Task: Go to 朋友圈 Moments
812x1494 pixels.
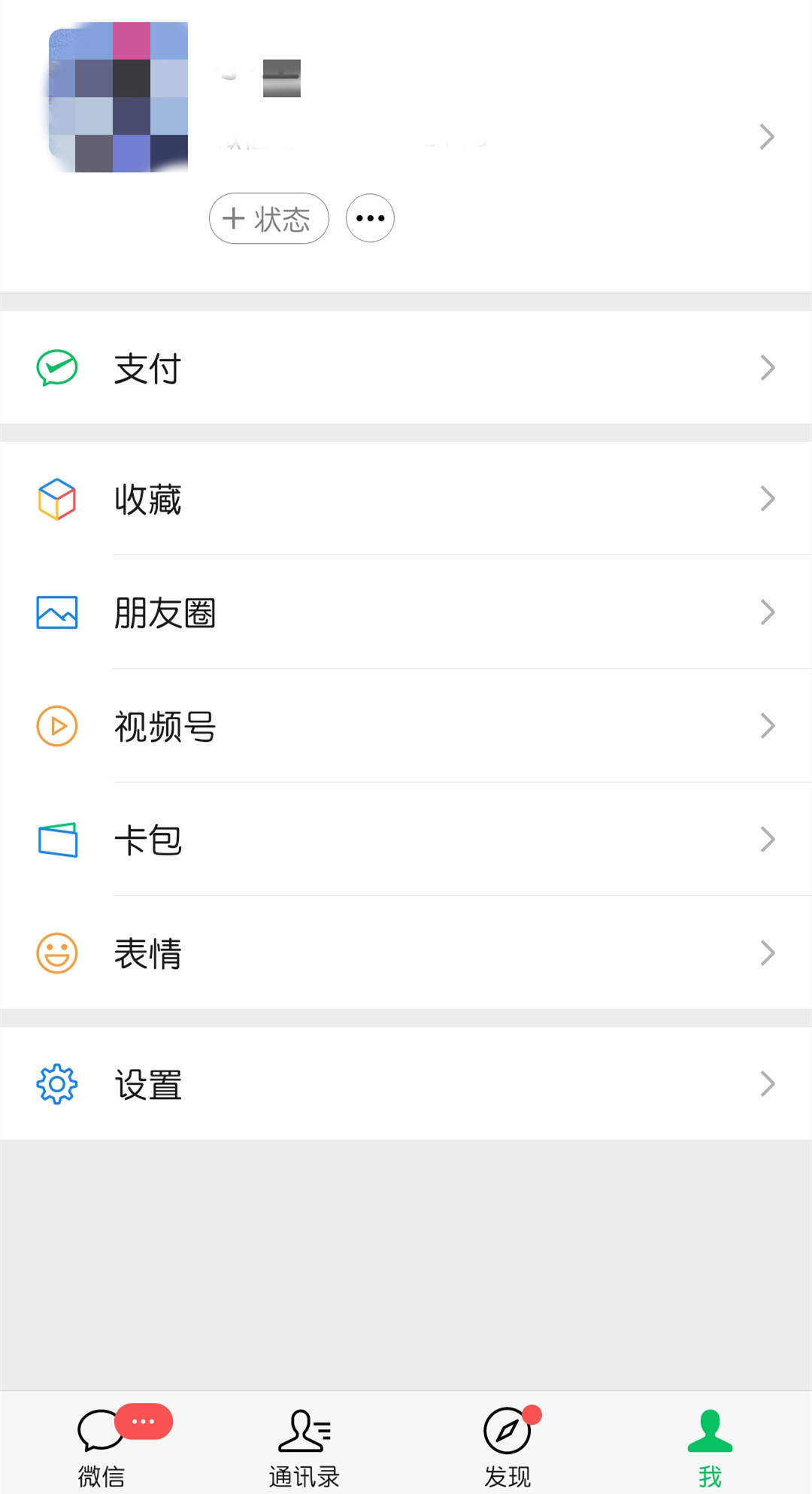Action: pos(406,612)
